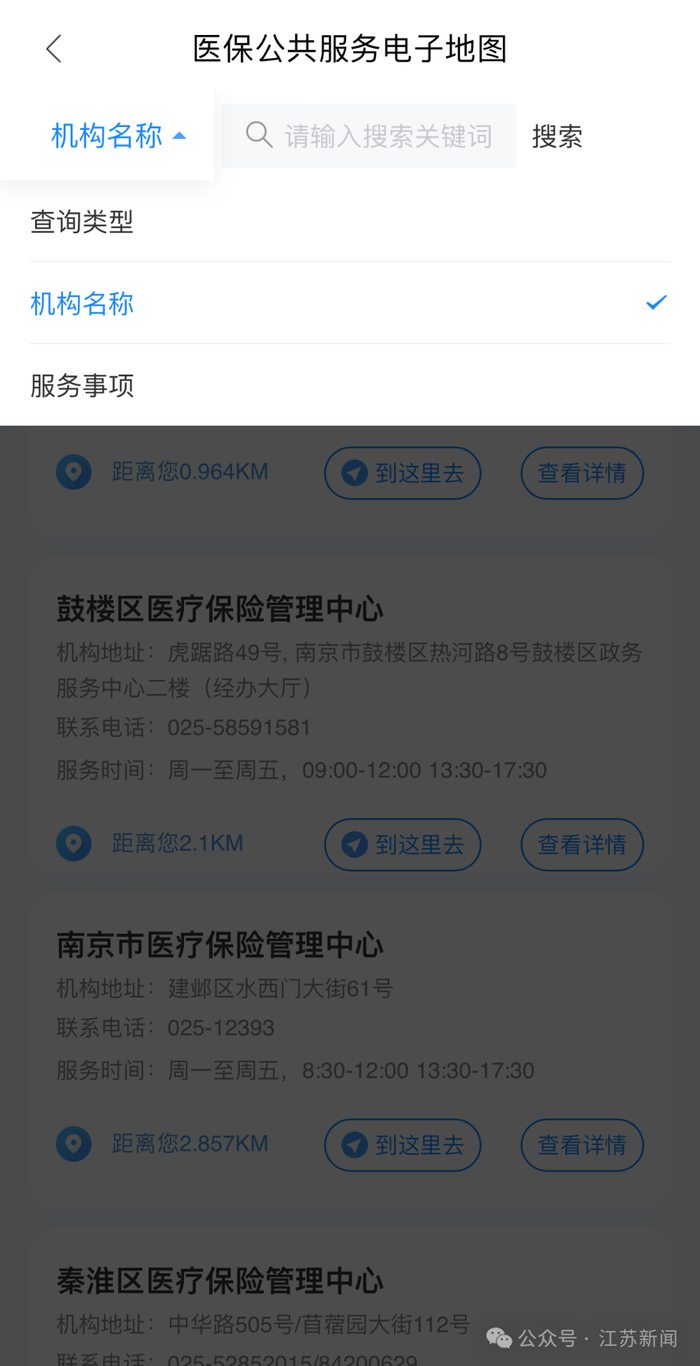View details of 鼓楼区医疗保险管理中心
The image size is (700, 1366).
pos(582,844)
